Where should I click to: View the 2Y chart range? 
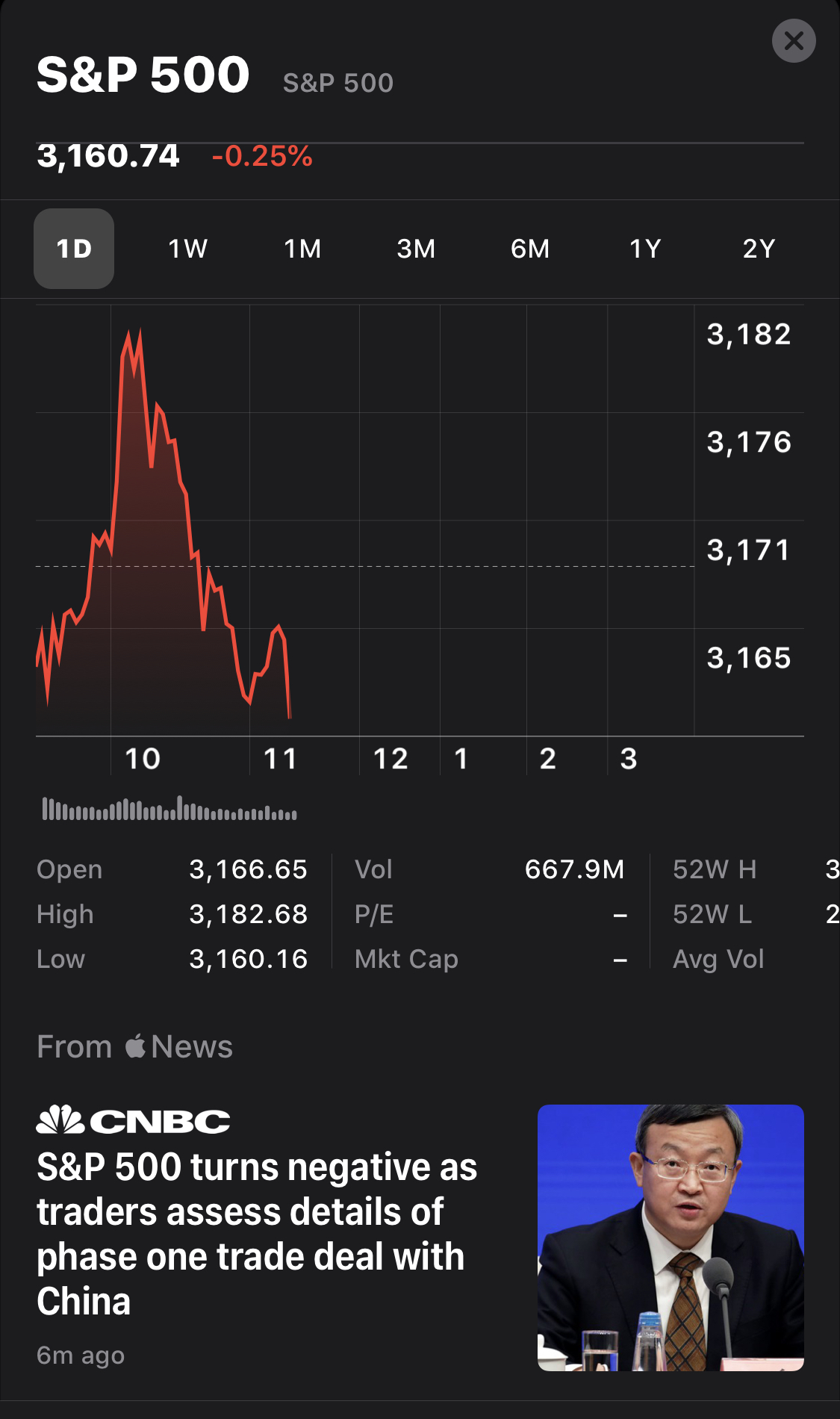point(759,249)
